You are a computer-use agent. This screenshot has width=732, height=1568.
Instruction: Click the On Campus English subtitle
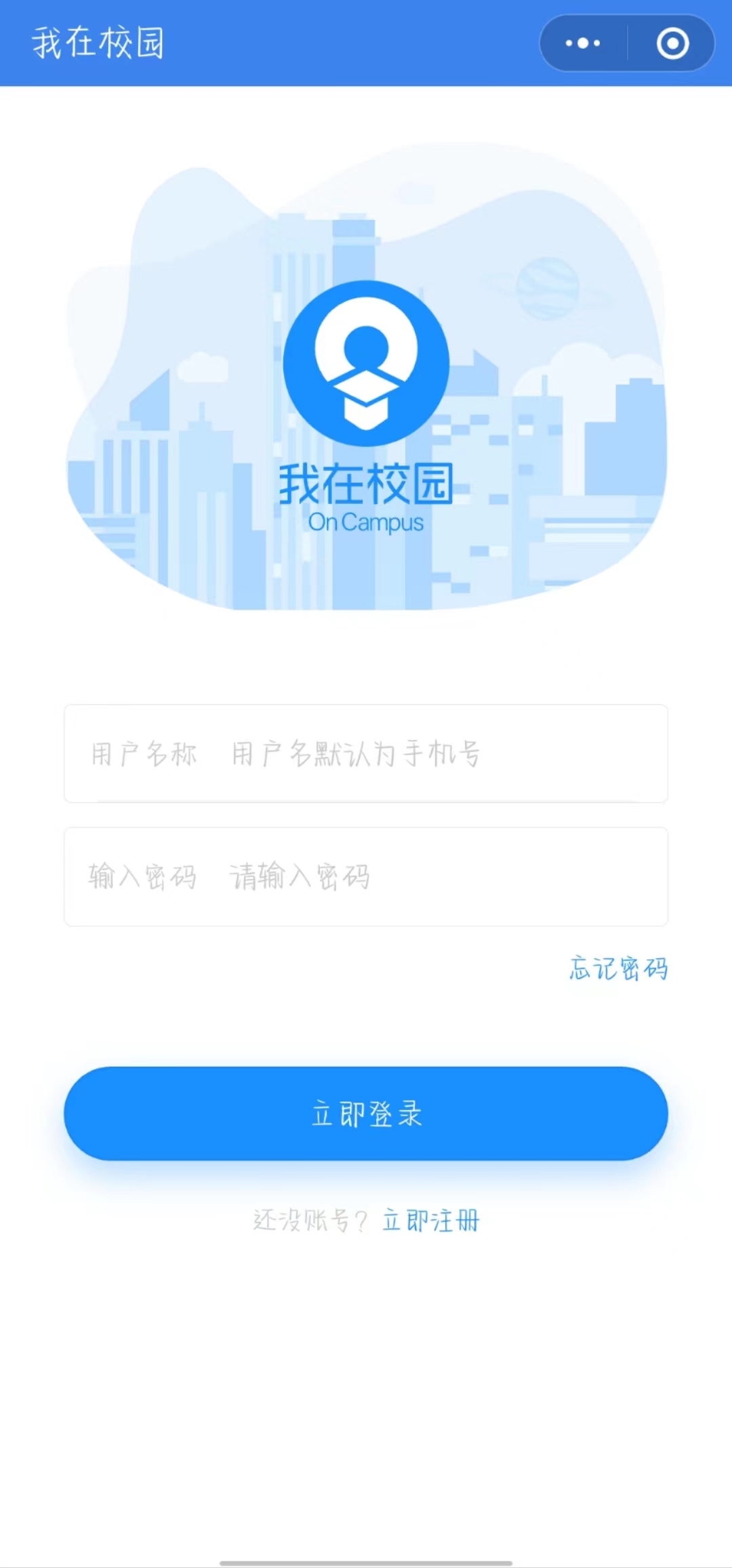[x=366, y=522]
